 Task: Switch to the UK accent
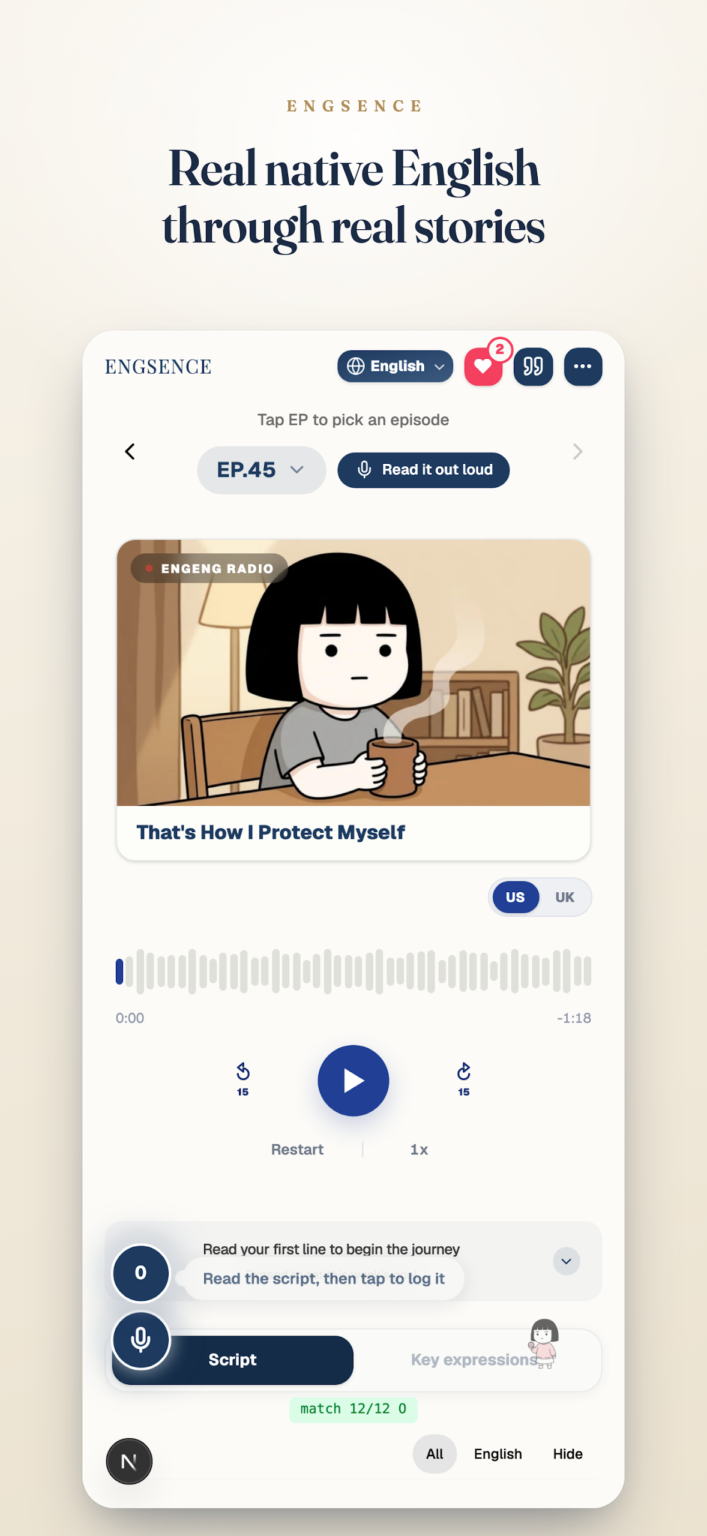pos(565,897)
